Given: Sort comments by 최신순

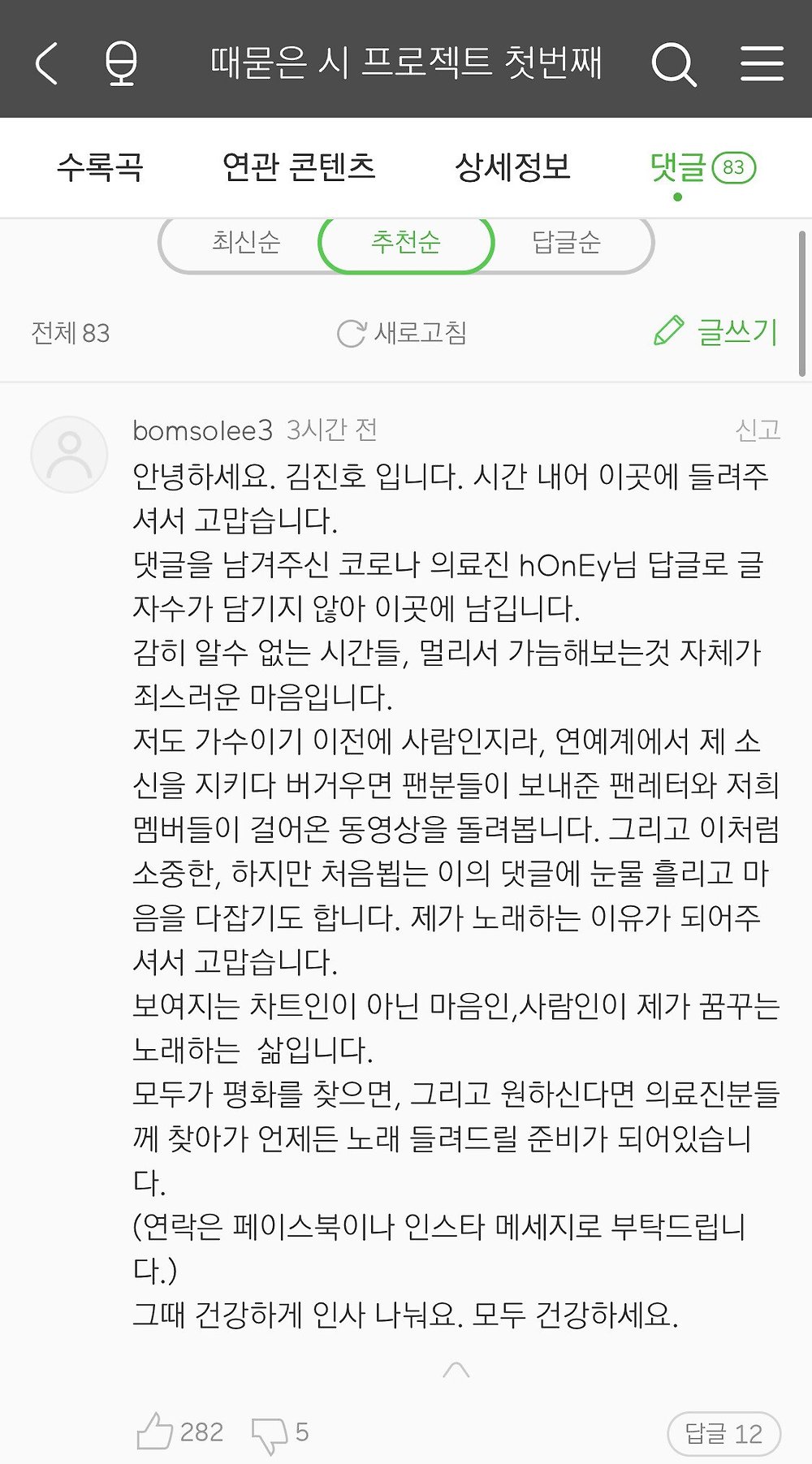Looking at the screenshot, I should [246, 242].
